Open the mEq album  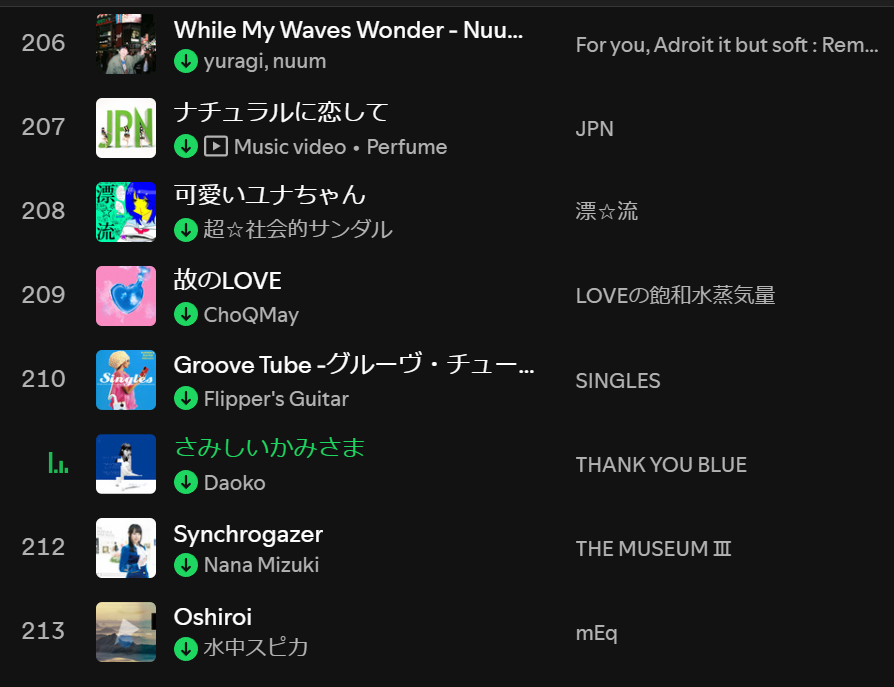[597, 634]
